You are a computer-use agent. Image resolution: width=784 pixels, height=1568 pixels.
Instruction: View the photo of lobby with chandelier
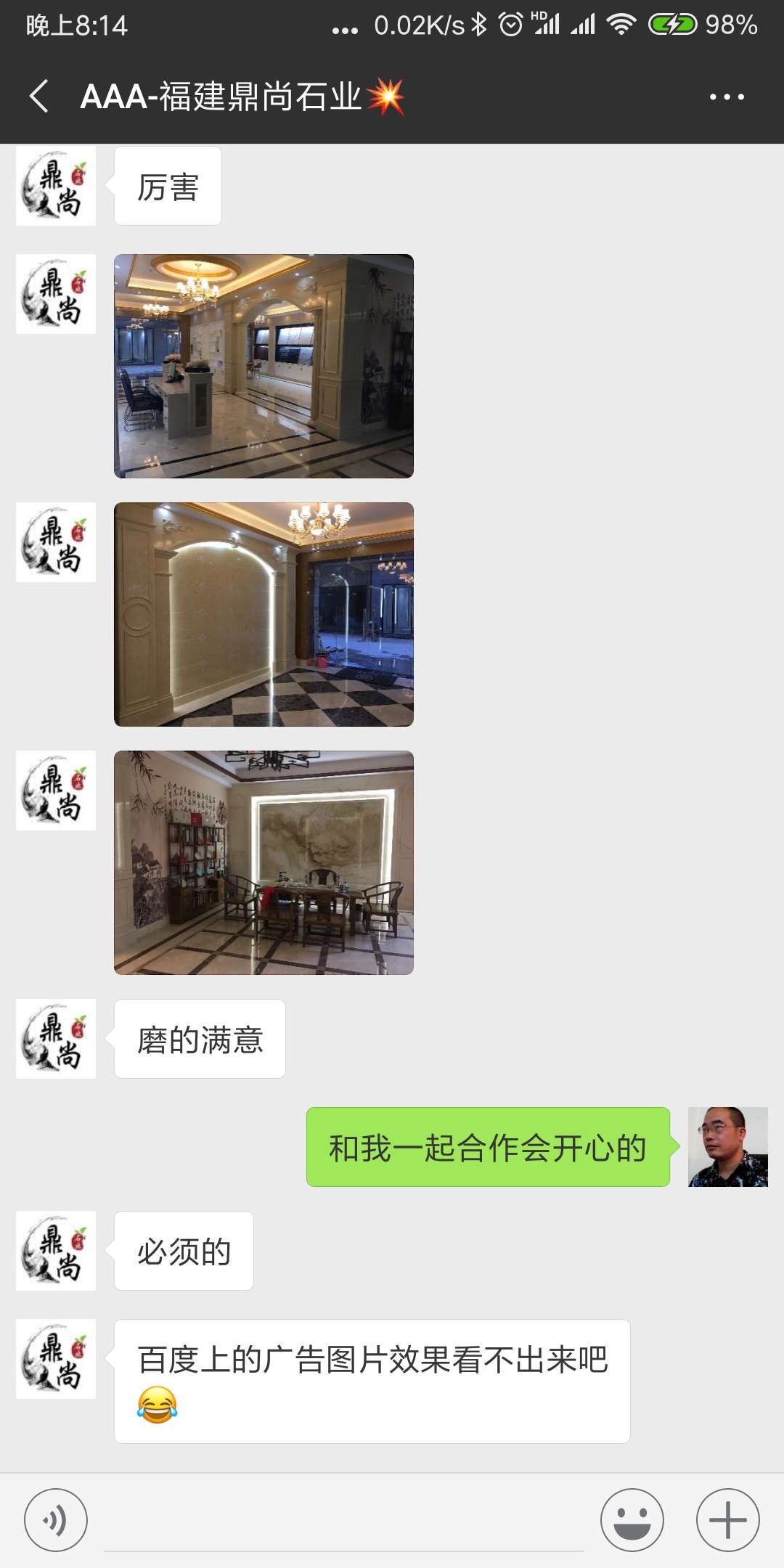coord(264,366)
